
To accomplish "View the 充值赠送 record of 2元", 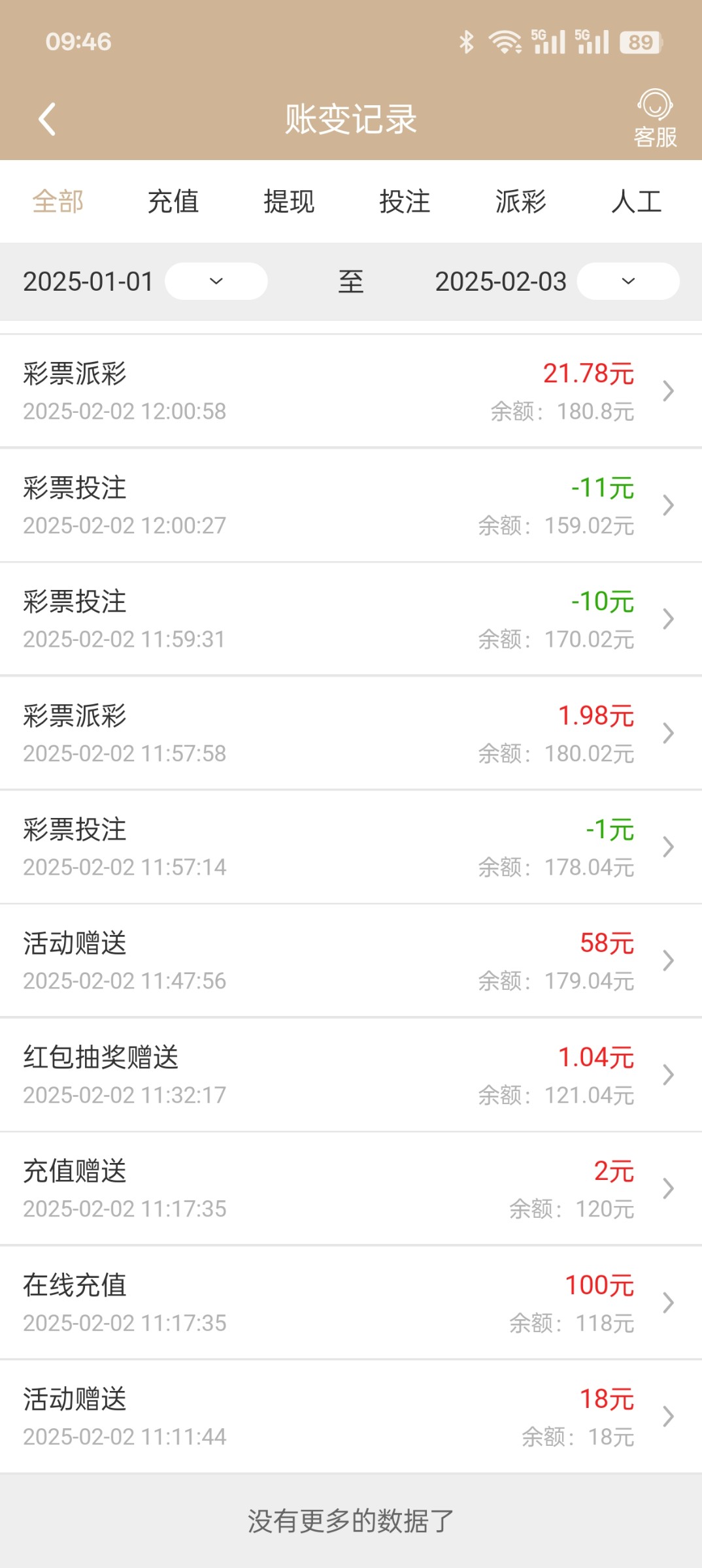I will (x=351, y=1188).
